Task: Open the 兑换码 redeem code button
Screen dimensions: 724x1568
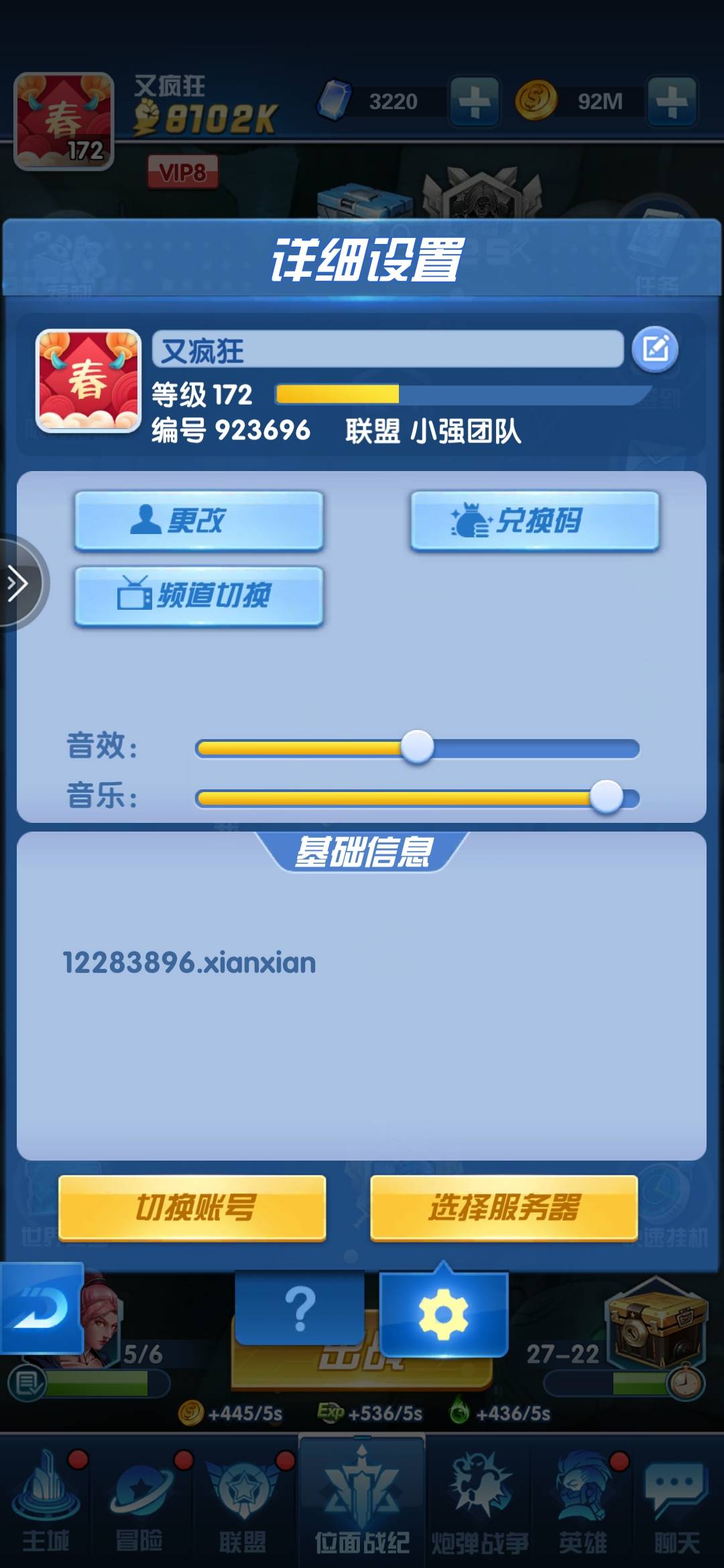Action: coord(535,521)
